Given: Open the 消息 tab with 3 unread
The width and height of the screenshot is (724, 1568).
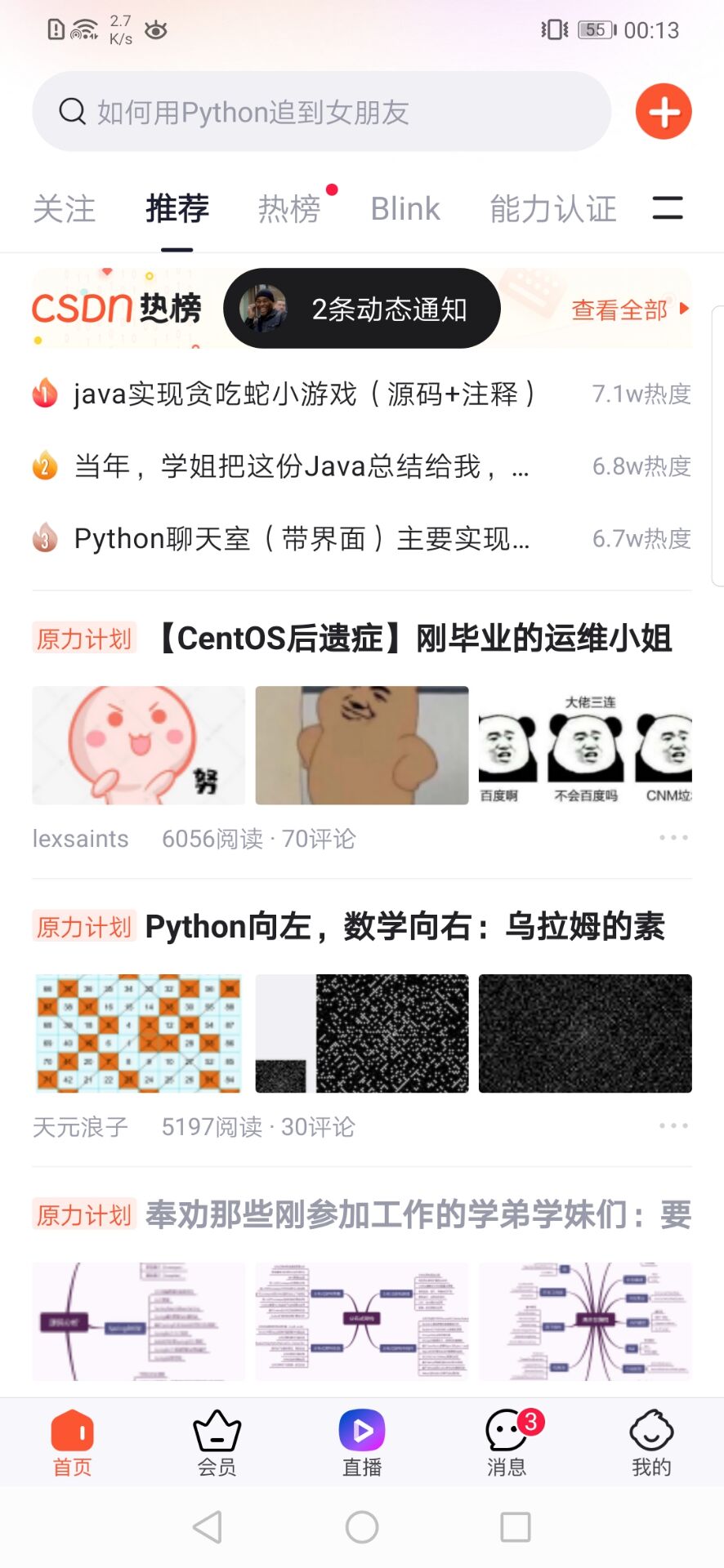Looking at the screenshot, I should pyautogui.click(x=507, y=1443).
